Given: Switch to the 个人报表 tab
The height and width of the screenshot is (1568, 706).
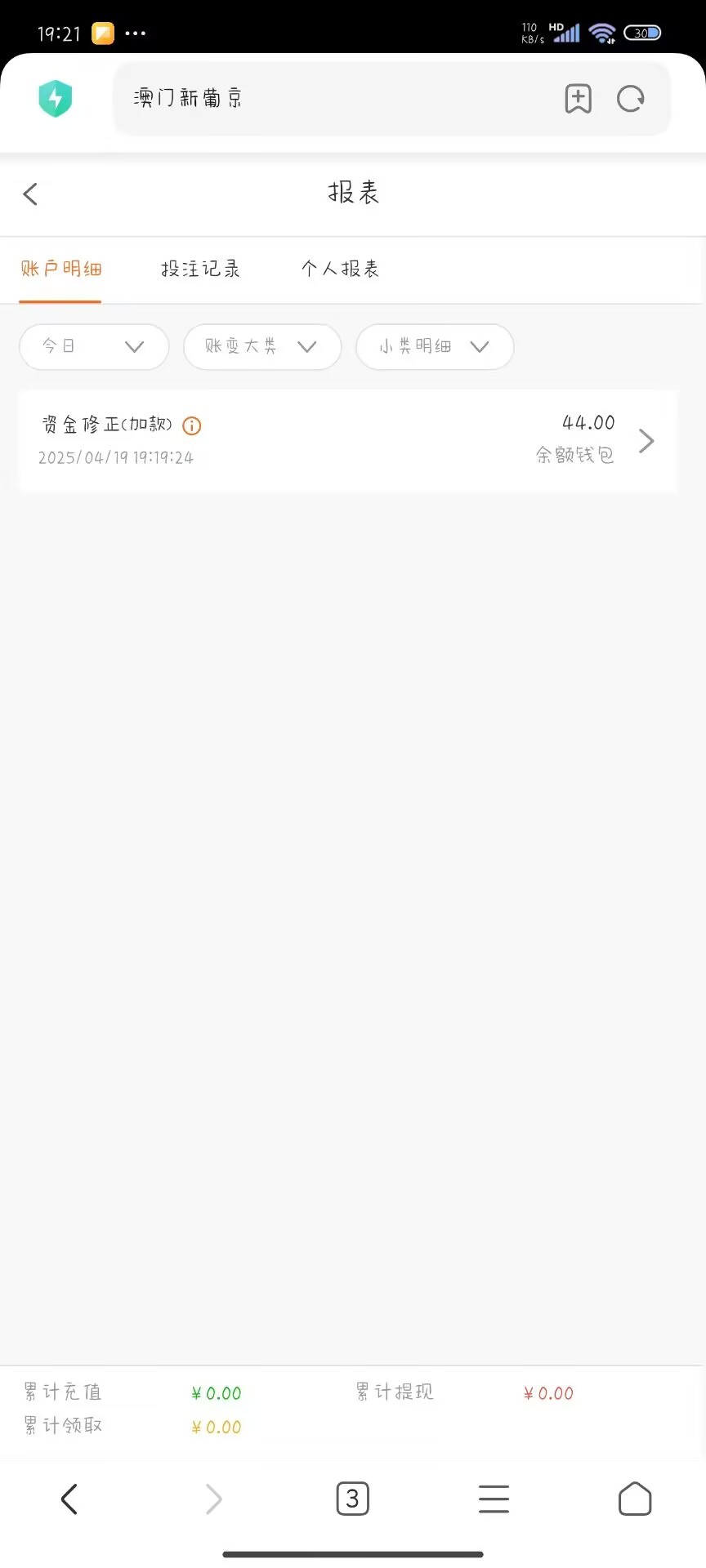Looking at the screenshot, I should pos(340,269).
